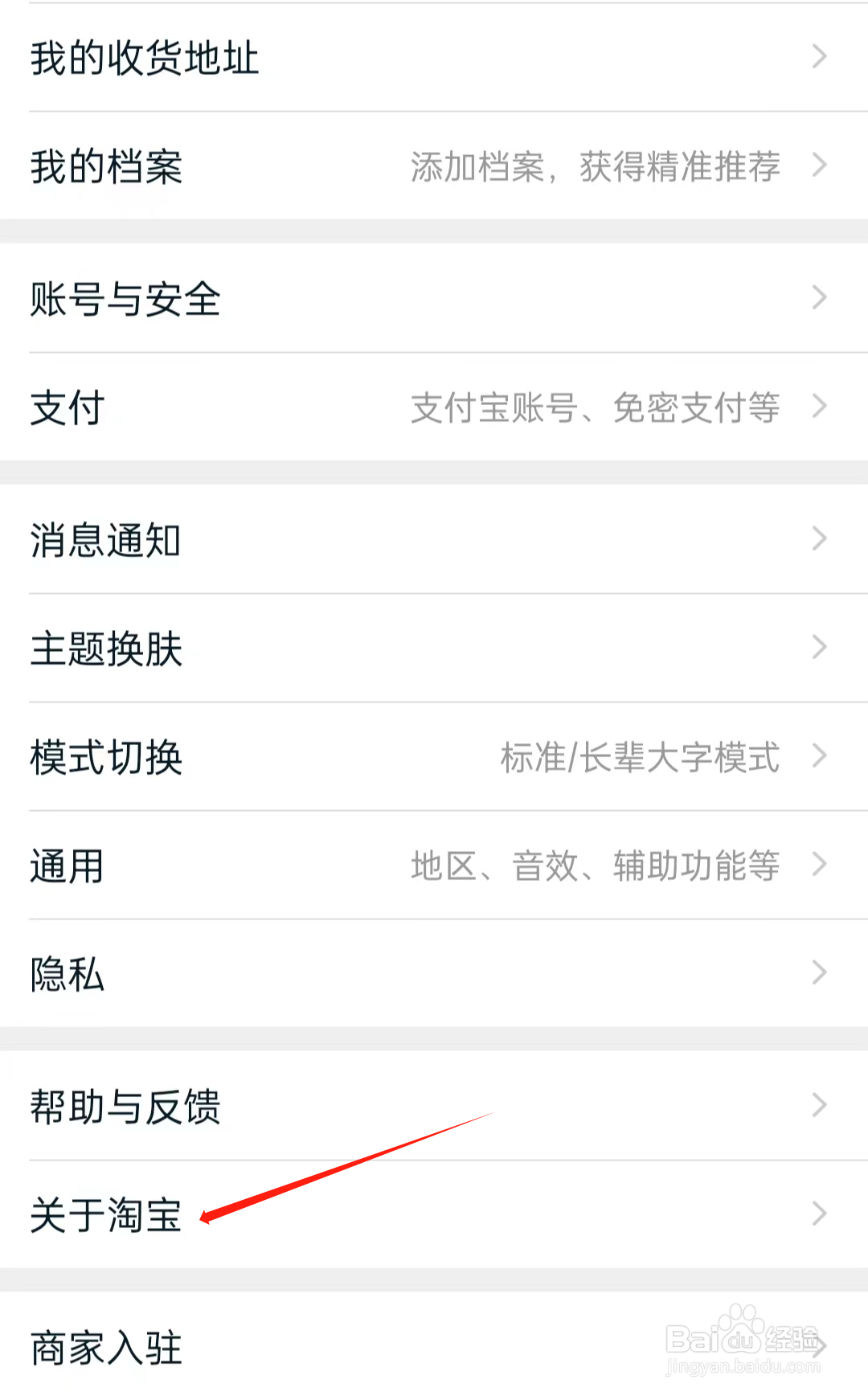Image resolution: width=868 pixels, height=1396 pixels.
Task: Open 主题换肤 settings
Action: [x=107, y=648]
